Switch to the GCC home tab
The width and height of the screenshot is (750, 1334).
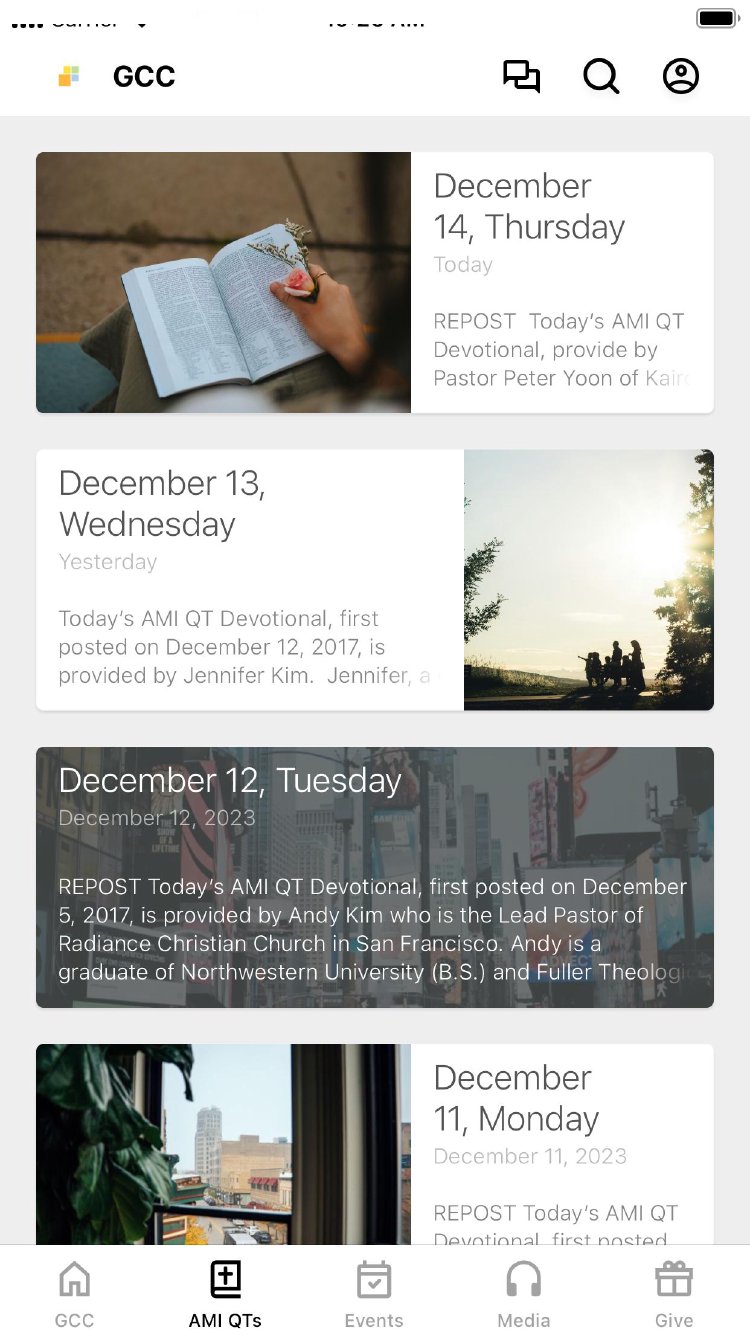tap(75, 1294)
